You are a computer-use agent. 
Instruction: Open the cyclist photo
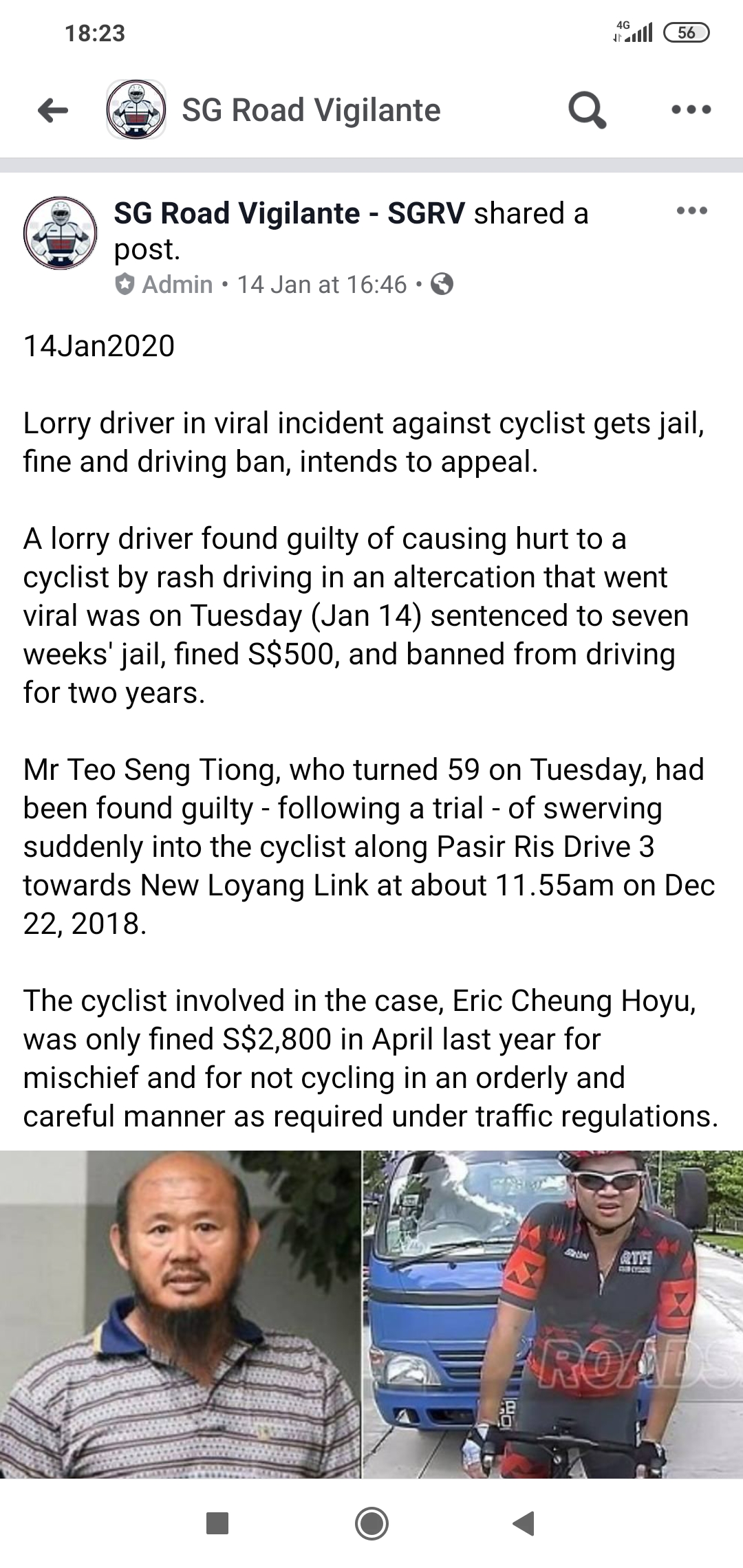[x=553, y=1314]
